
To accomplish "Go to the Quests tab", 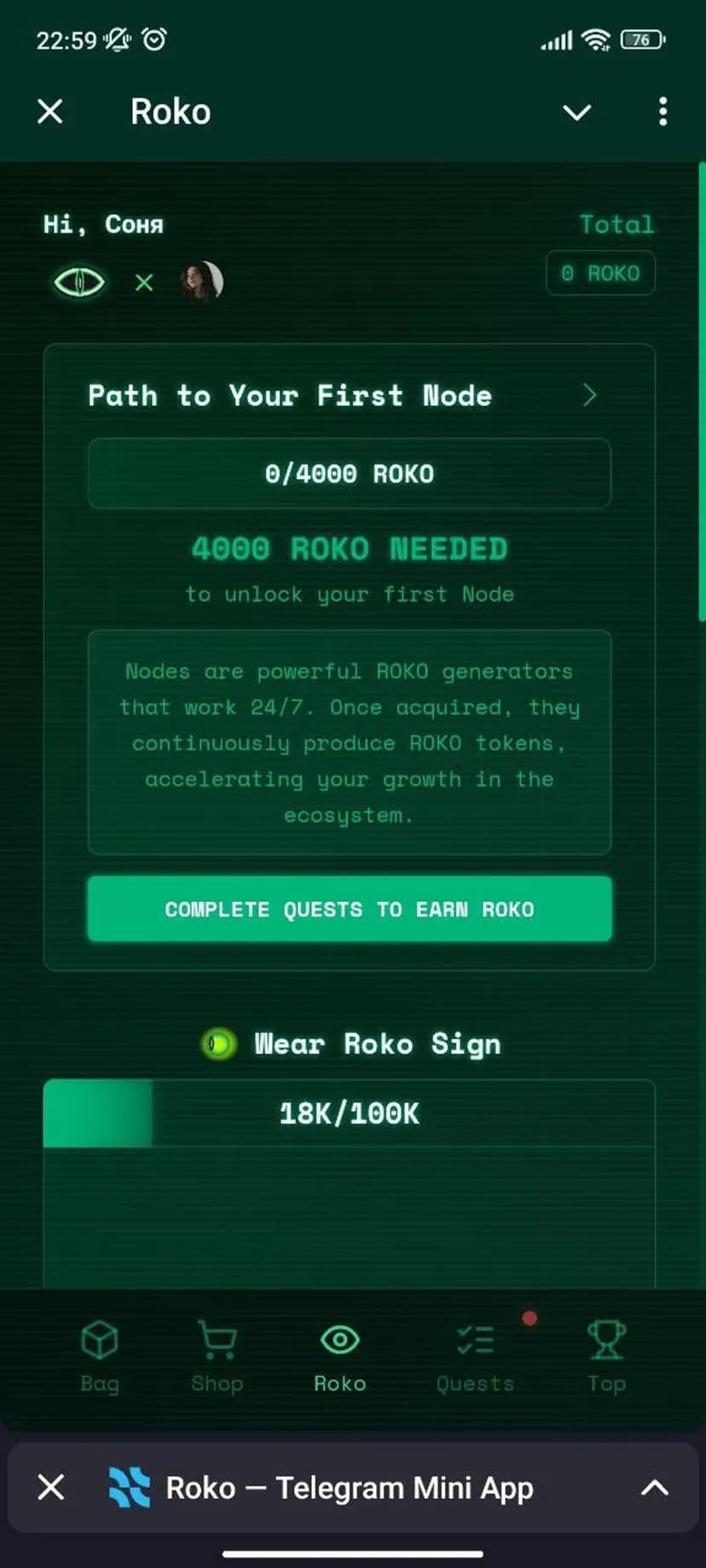I will tap(475, 1356).
